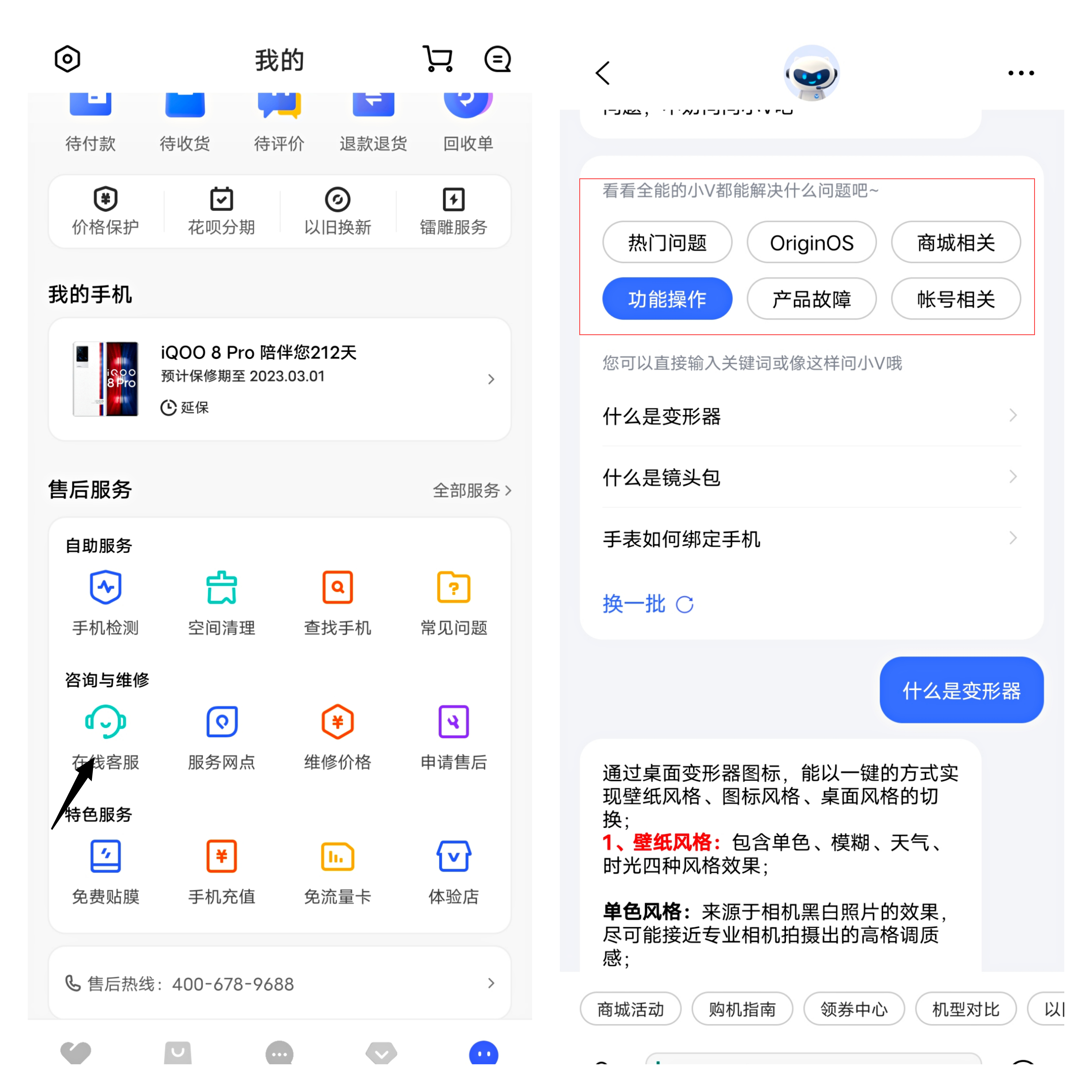
Task: Tap the 购机指南 shortcut chip
Action: point(742,1009)
